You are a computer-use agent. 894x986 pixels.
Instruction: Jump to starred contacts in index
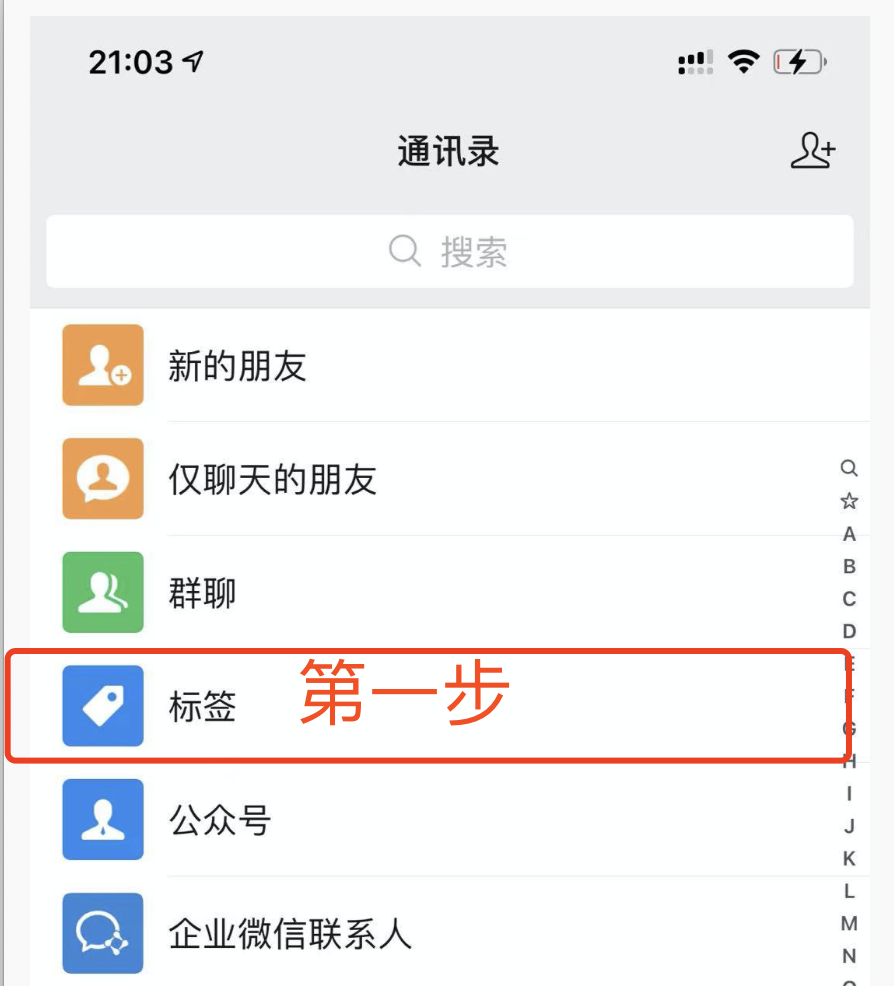click(849, 501)
